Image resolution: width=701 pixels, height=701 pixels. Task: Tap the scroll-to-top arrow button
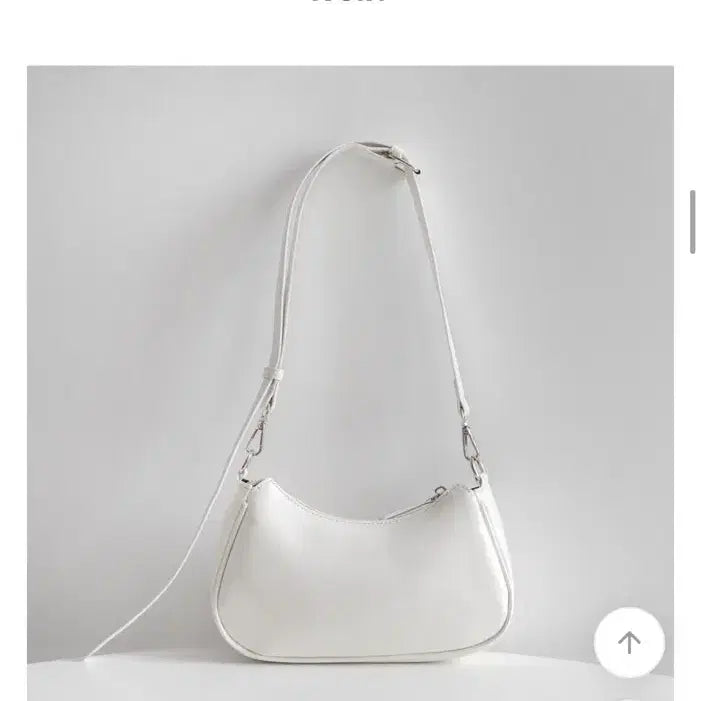(629, 642)
